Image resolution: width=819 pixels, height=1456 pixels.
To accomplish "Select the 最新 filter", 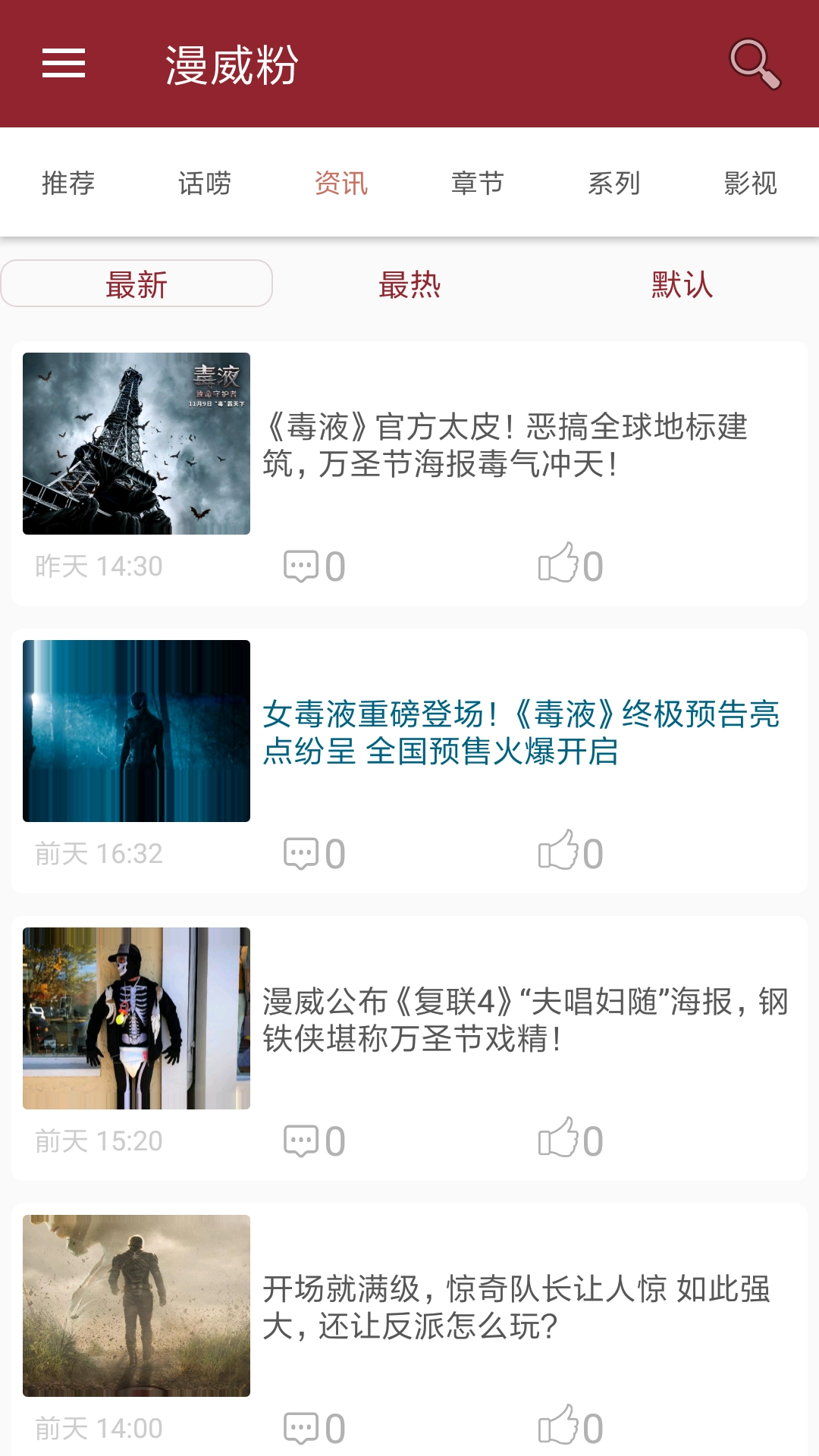I will (136, 282).
